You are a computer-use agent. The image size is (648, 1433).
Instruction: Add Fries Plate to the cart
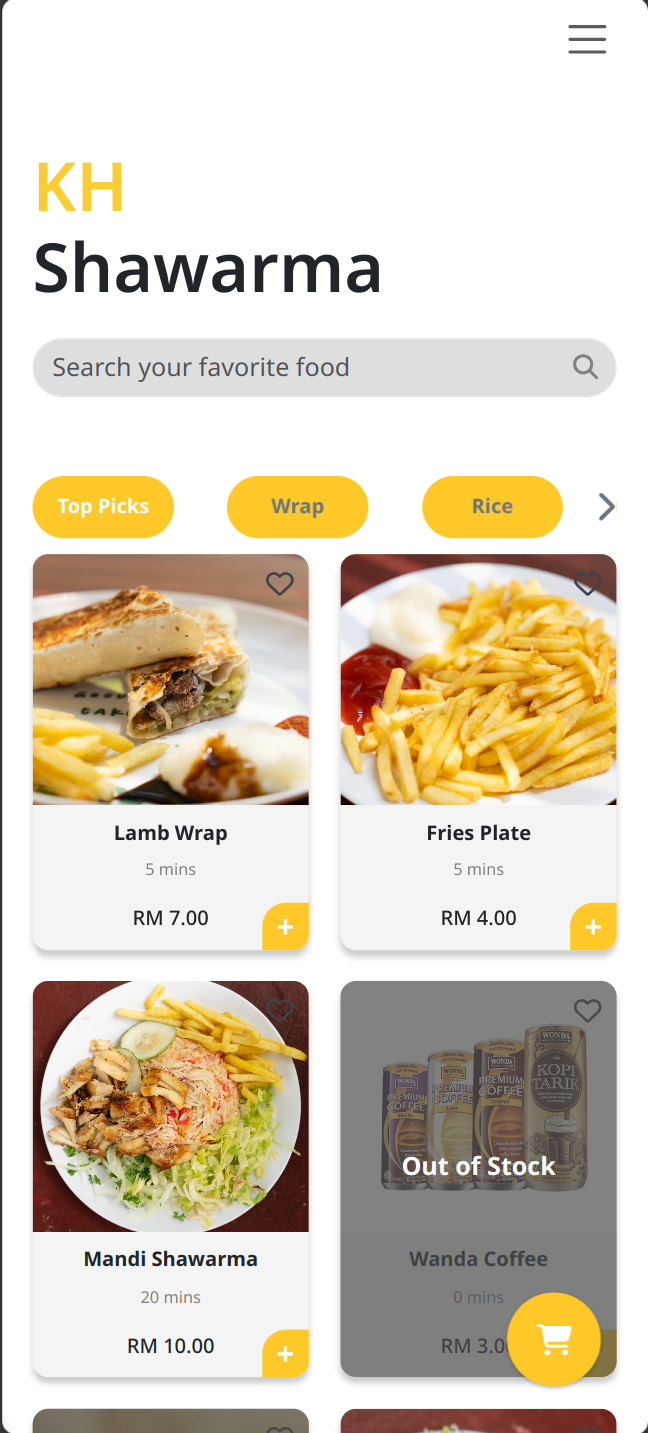pos(594,927)
